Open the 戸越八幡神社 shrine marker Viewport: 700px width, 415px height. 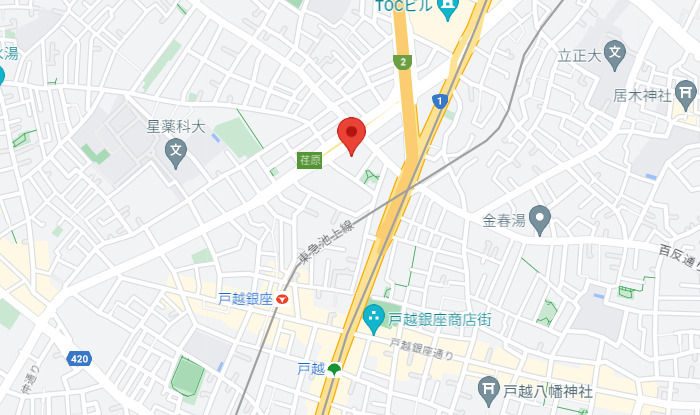490,389
